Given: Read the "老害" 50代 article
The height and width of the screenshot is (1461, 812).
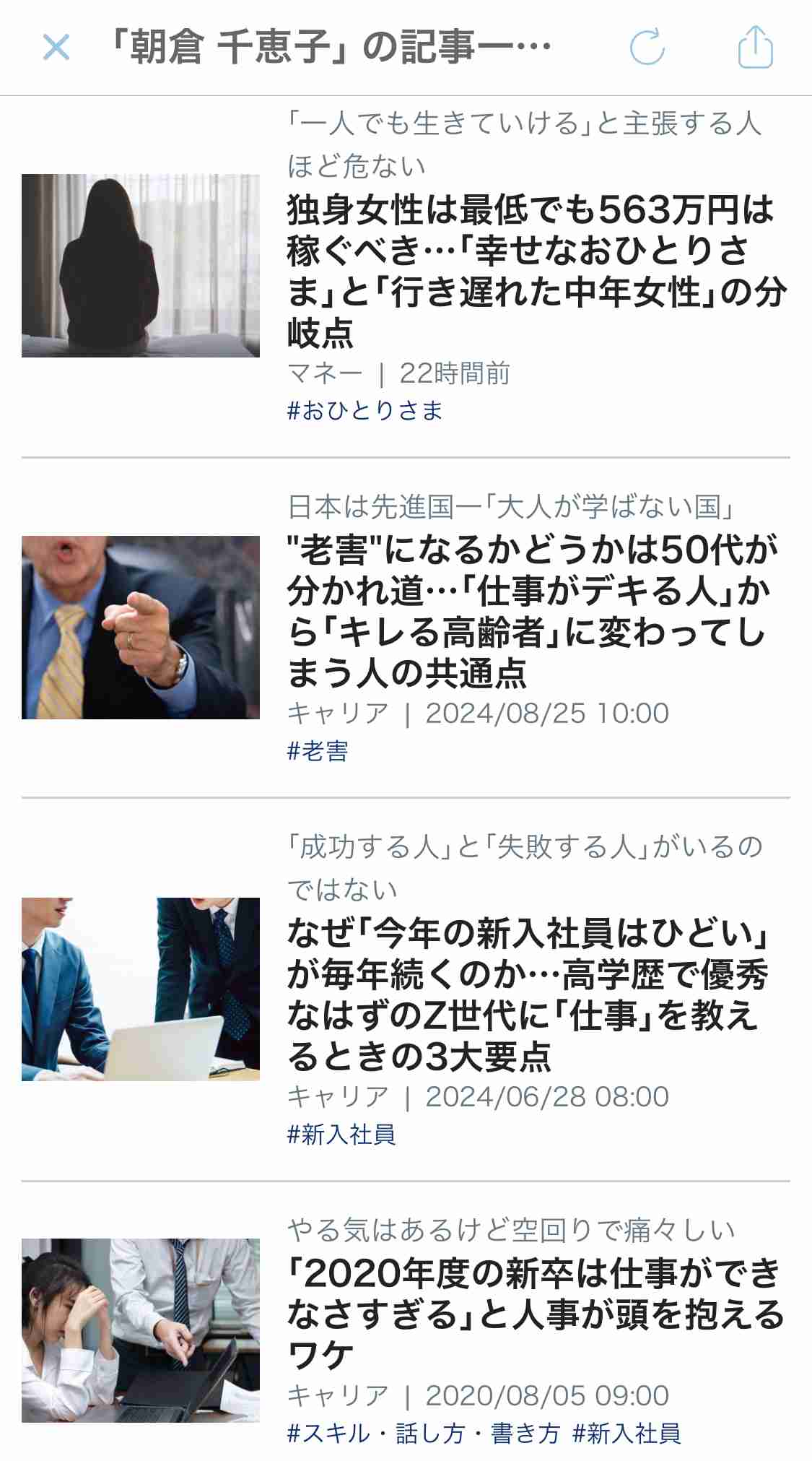Looking at the screenshot, I should (531, 611).
